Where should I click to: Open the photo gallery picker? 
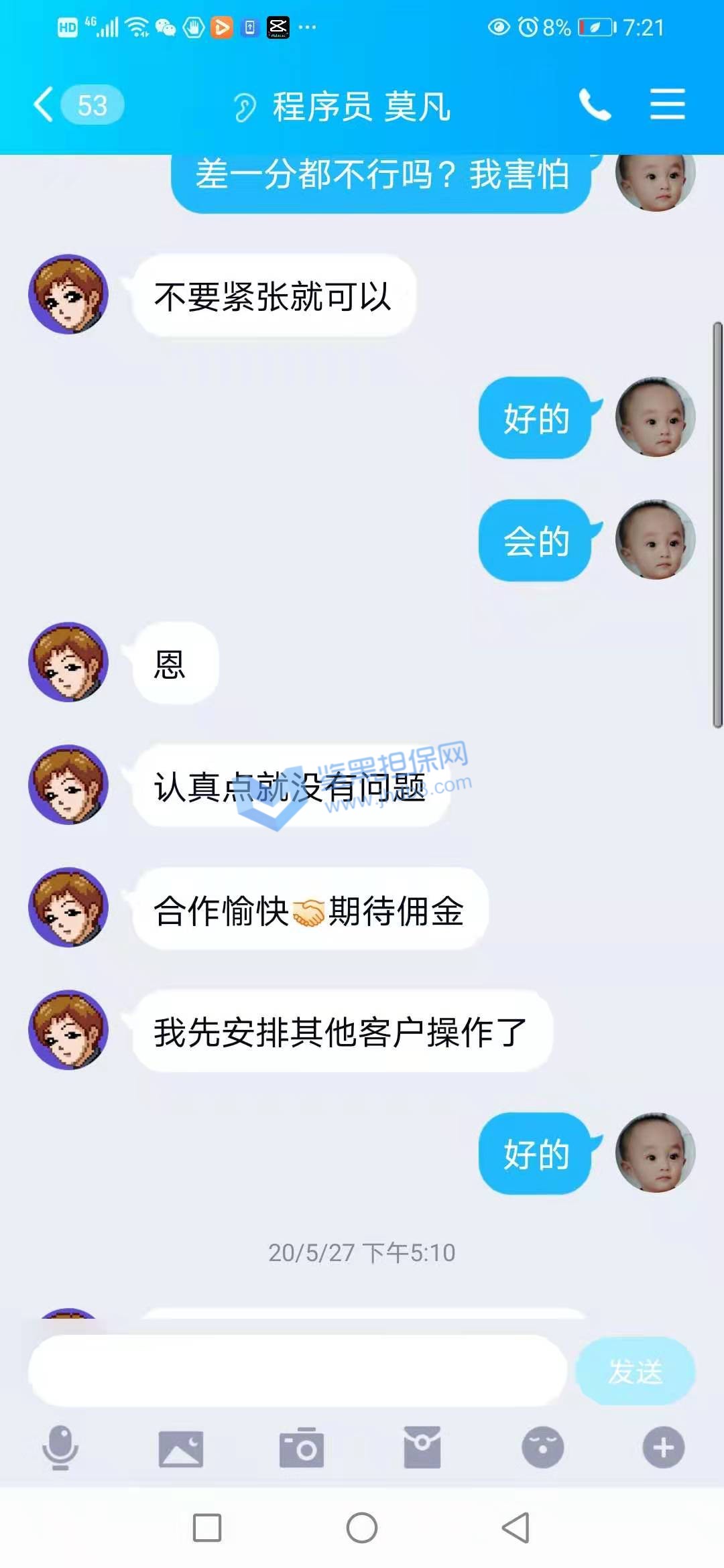coord(181,1449)
